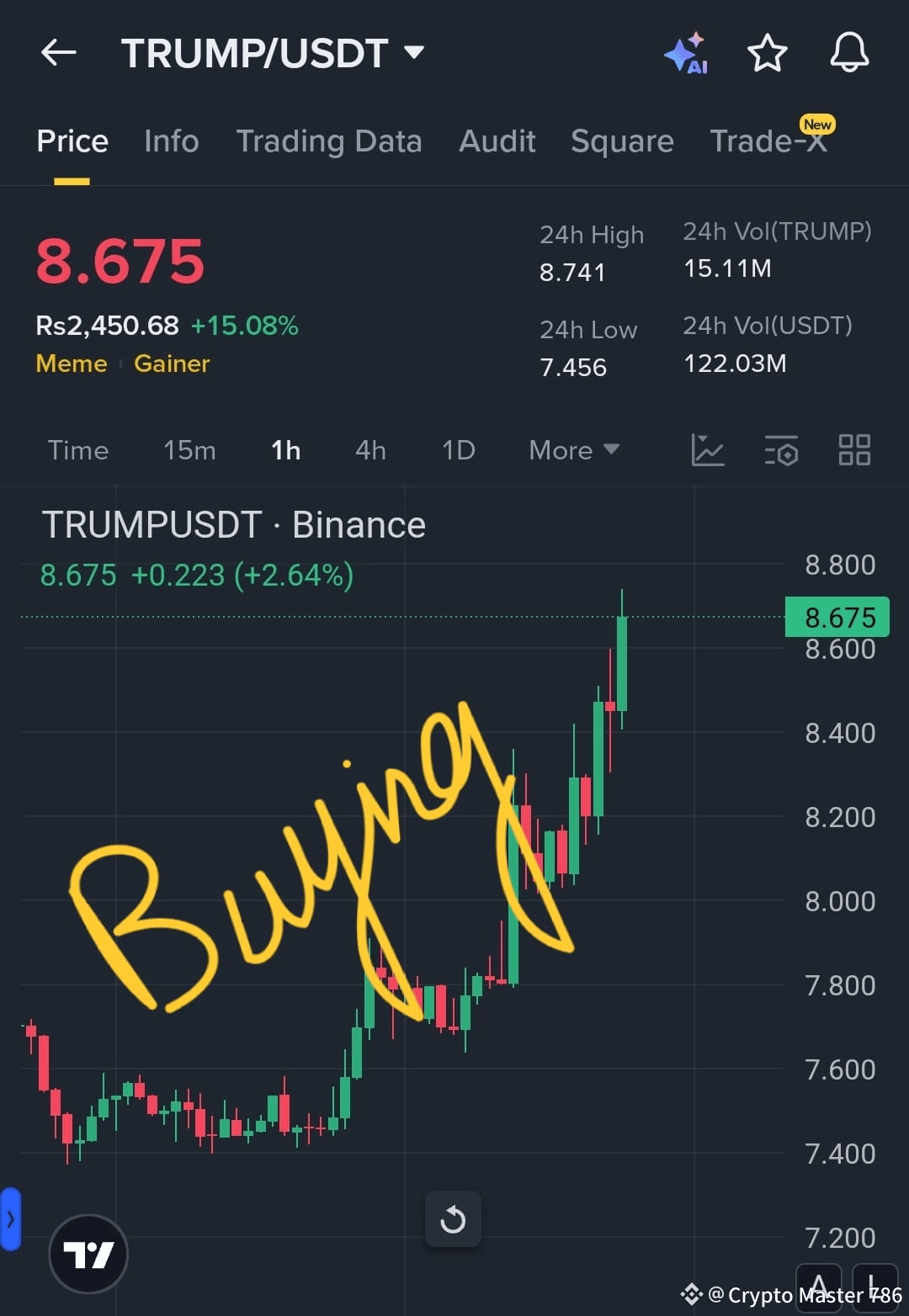The width and height of the screenshot is (909, 1316).
Task: Toggle the star to favorite TRUMP/USDT
Action: click(767, 52)
